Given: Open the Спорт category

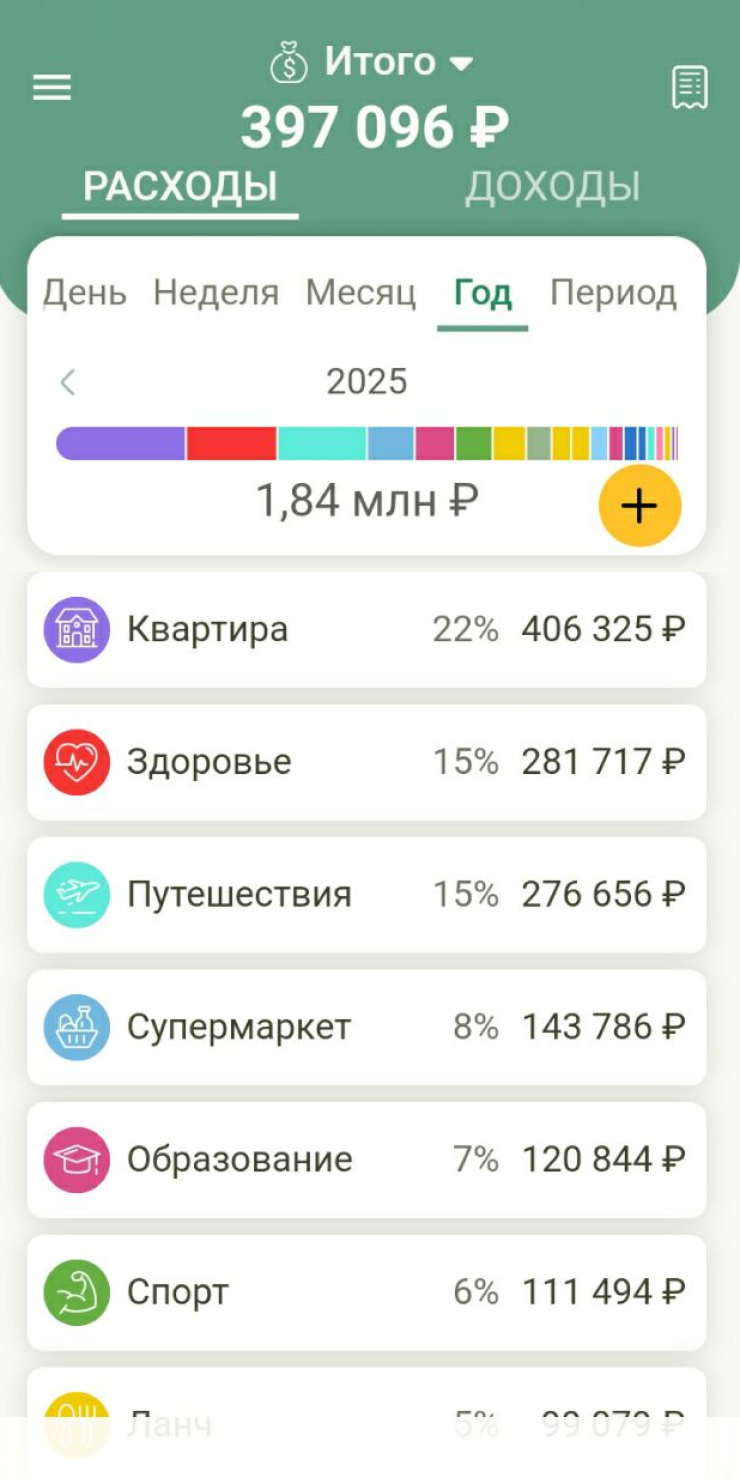Looking at the screenshot, I should 366,1292.
